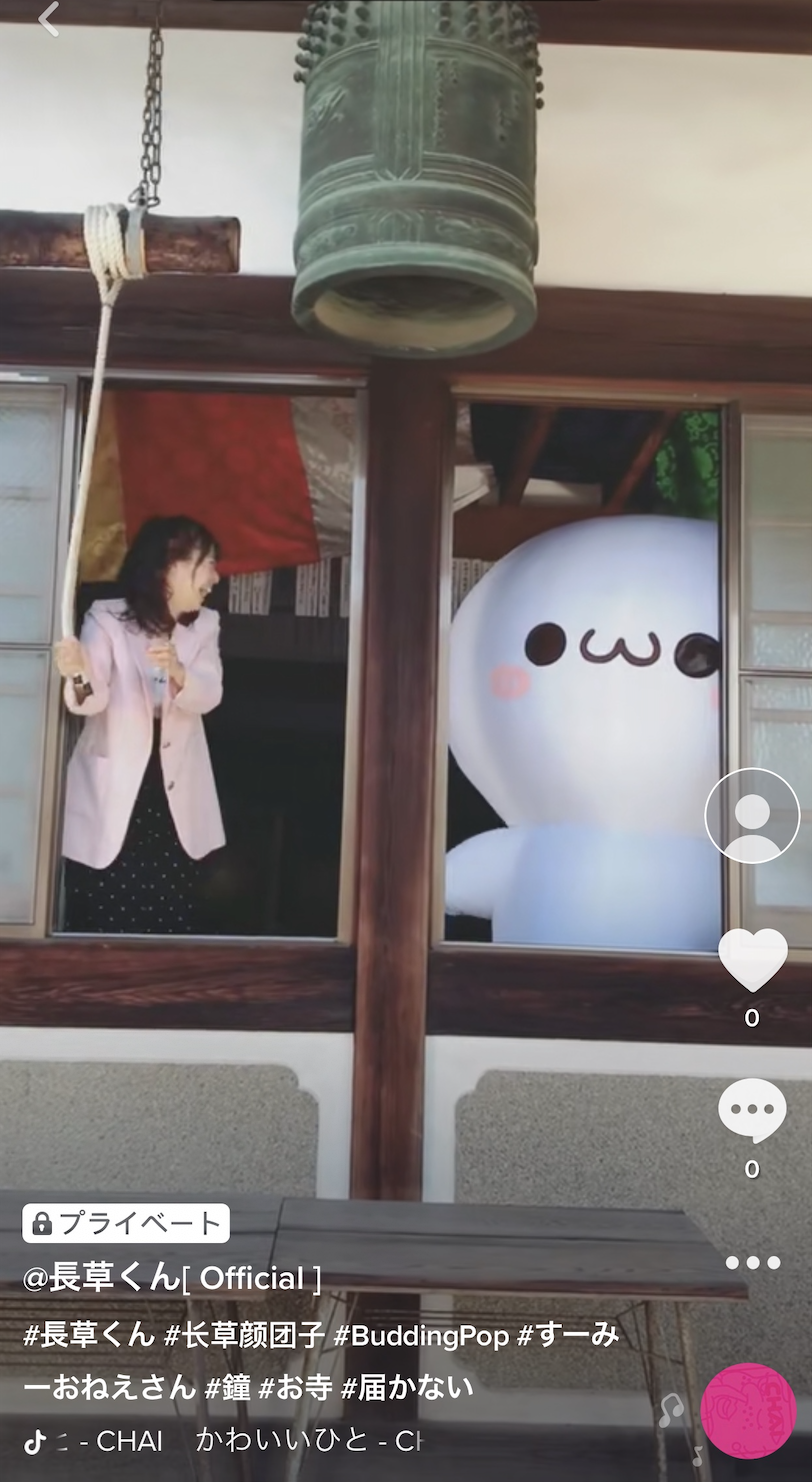Screen dimensions: 812x1482
Task: Tap the プライベート privacy label
Action: (x=126, y=1223)
